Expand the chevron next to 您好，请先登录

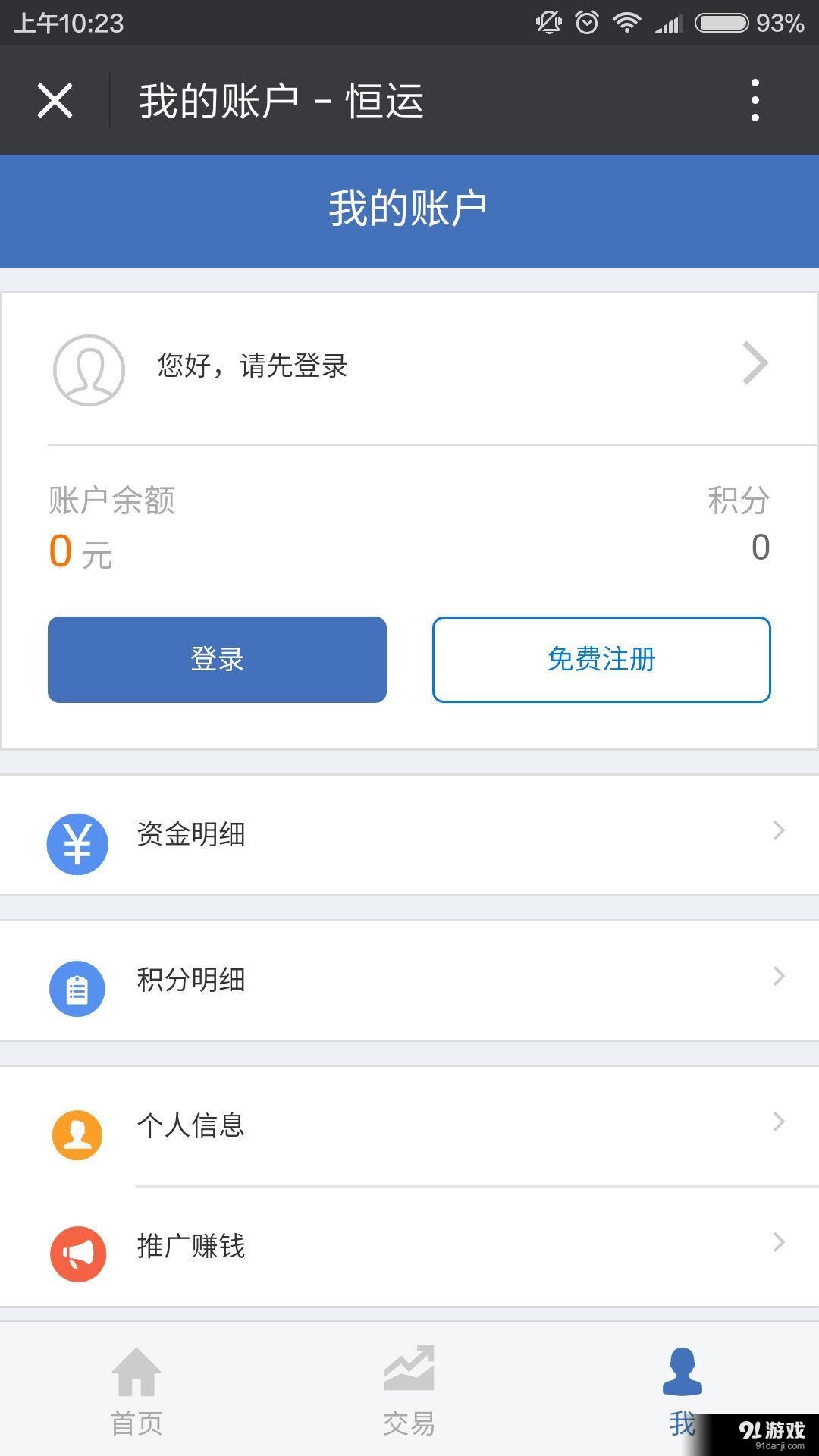click(754, 364)
